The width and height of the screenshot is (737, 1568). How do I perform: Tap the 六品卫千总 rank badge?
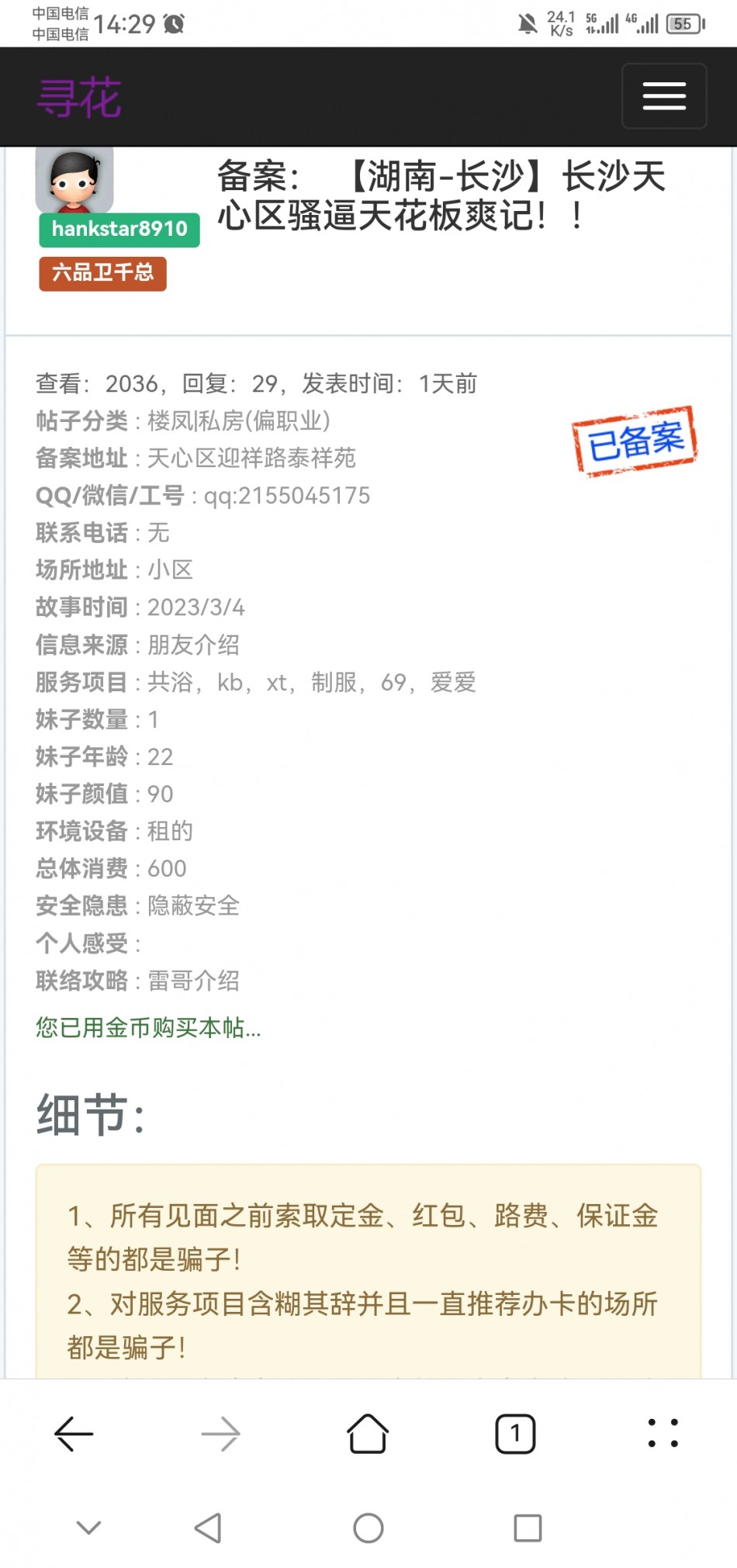coord(102,273)
